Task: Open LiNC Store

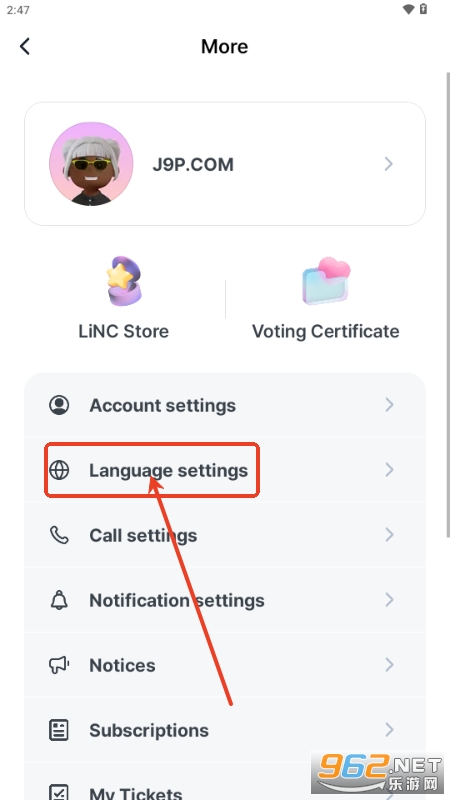Action: click(124, 298)
